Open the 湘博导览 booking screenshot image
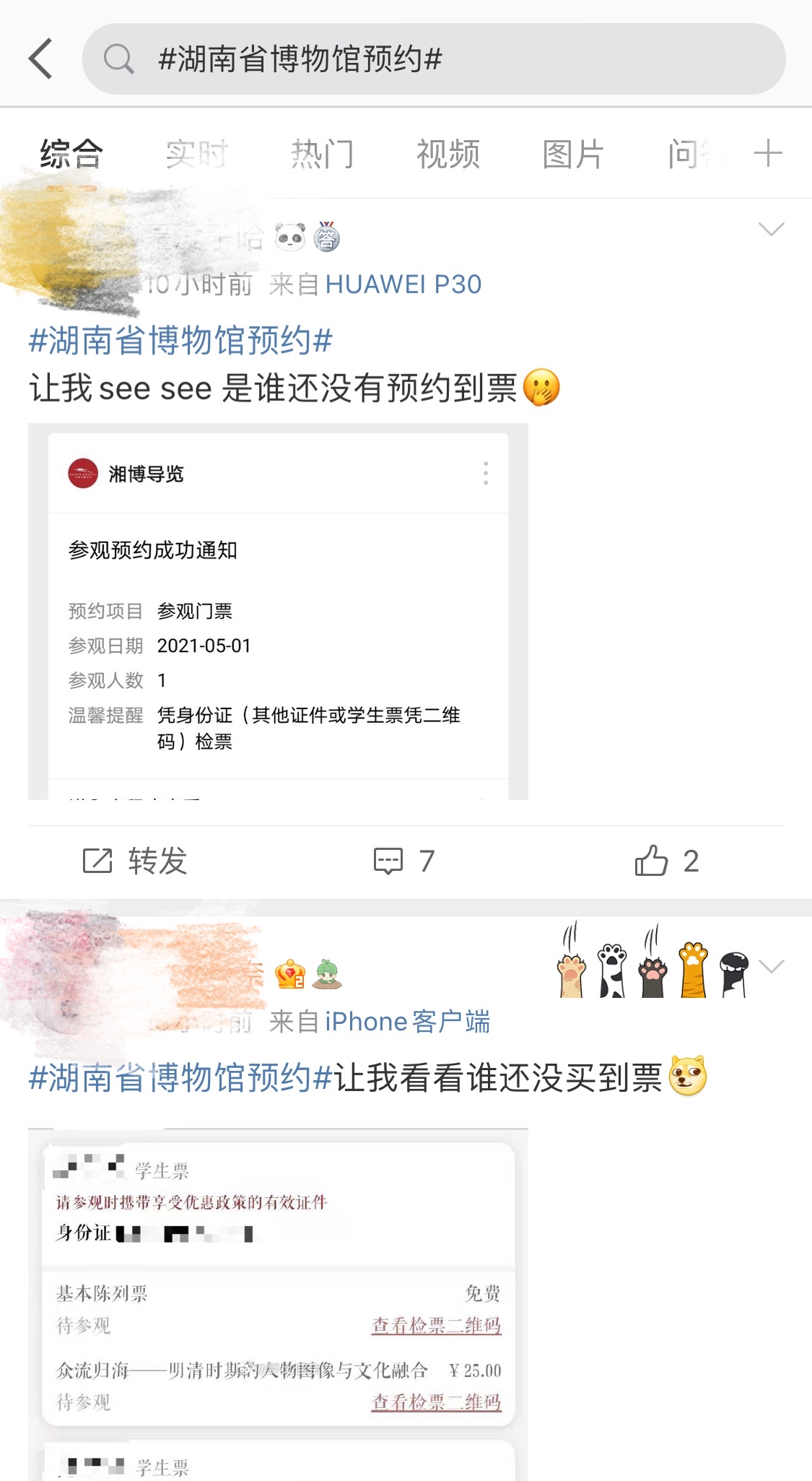Viewport: 812px width, 1481px height. (x=278, y=611)
